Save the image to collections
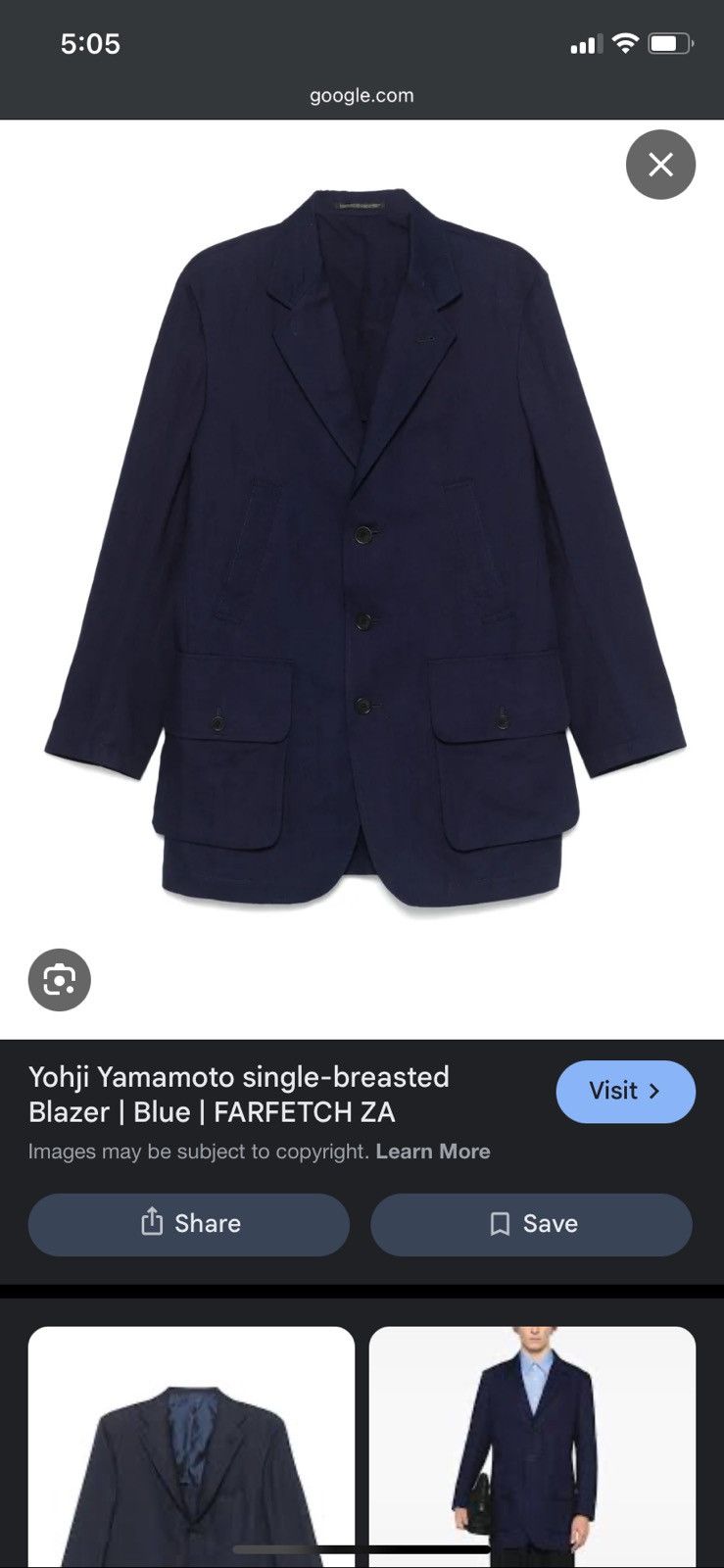The image size is (724, 1568). point(531,1224)
